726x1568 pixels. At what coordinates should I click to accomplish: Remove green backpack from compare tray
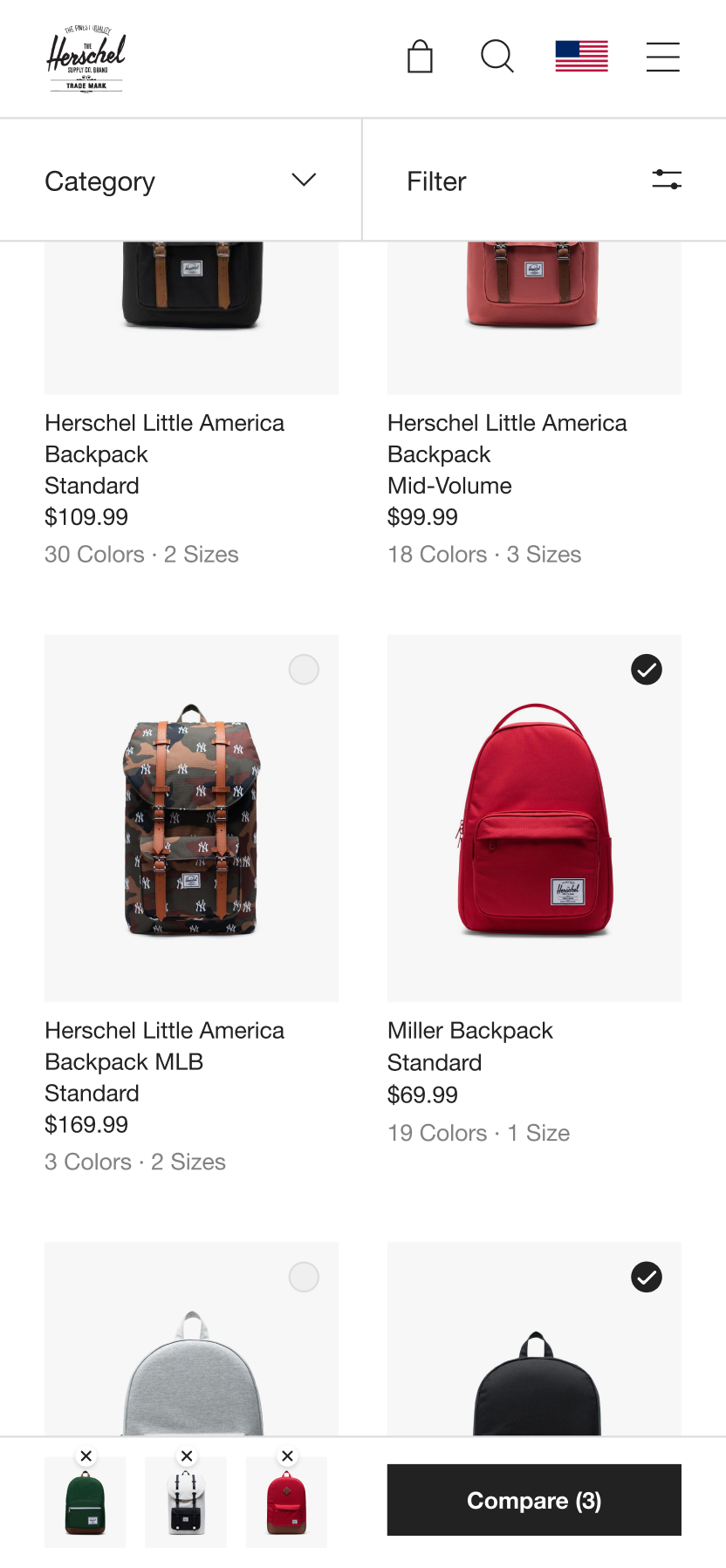tap(86, 1456)
